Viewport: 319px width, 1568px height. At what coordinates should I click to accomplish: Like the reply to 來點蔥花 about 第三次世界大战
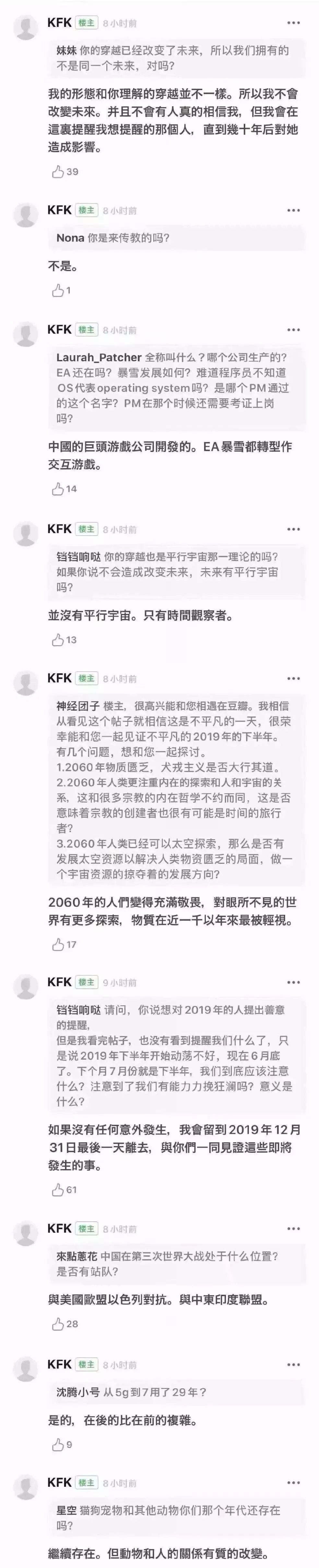(x=59, y=1324)
